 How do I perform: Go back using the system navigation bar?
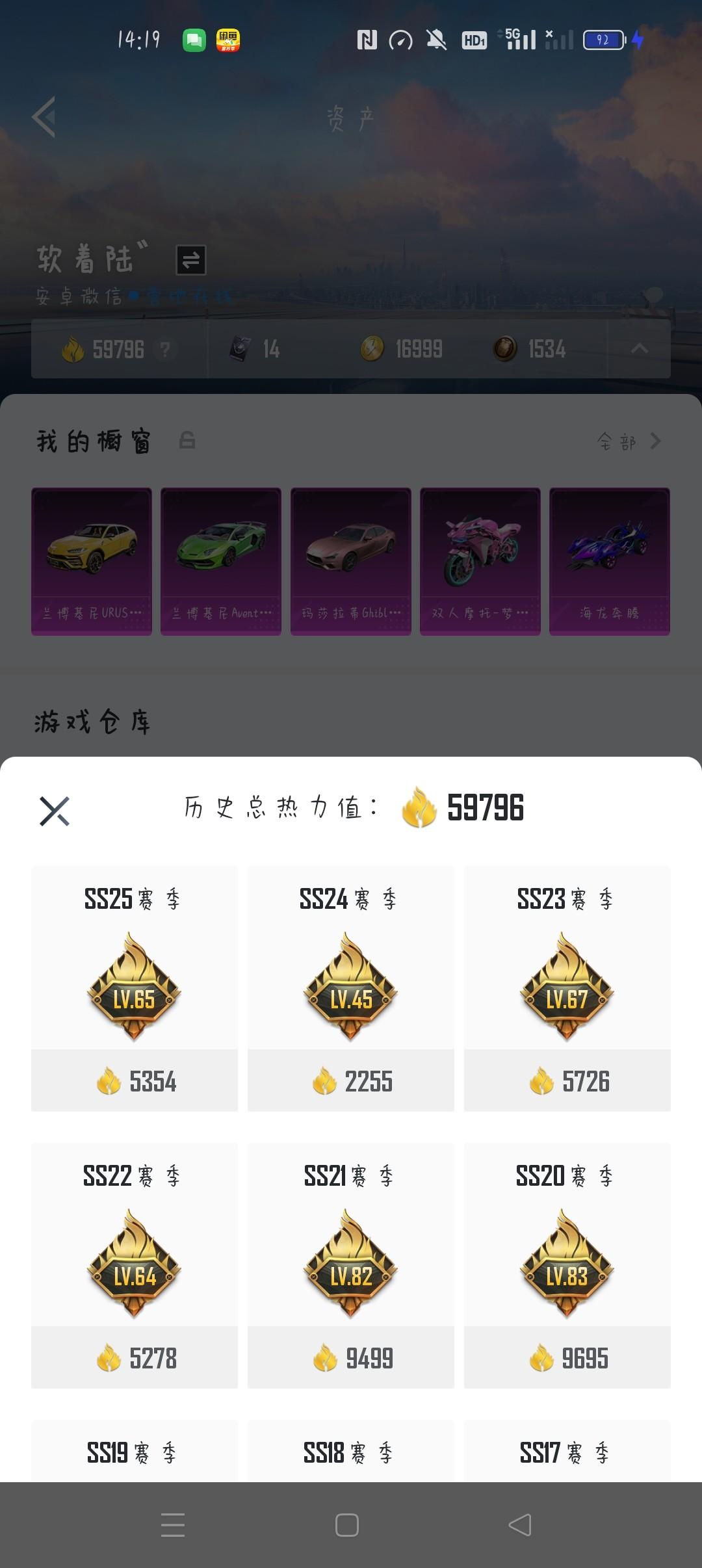pos(520,1524)
